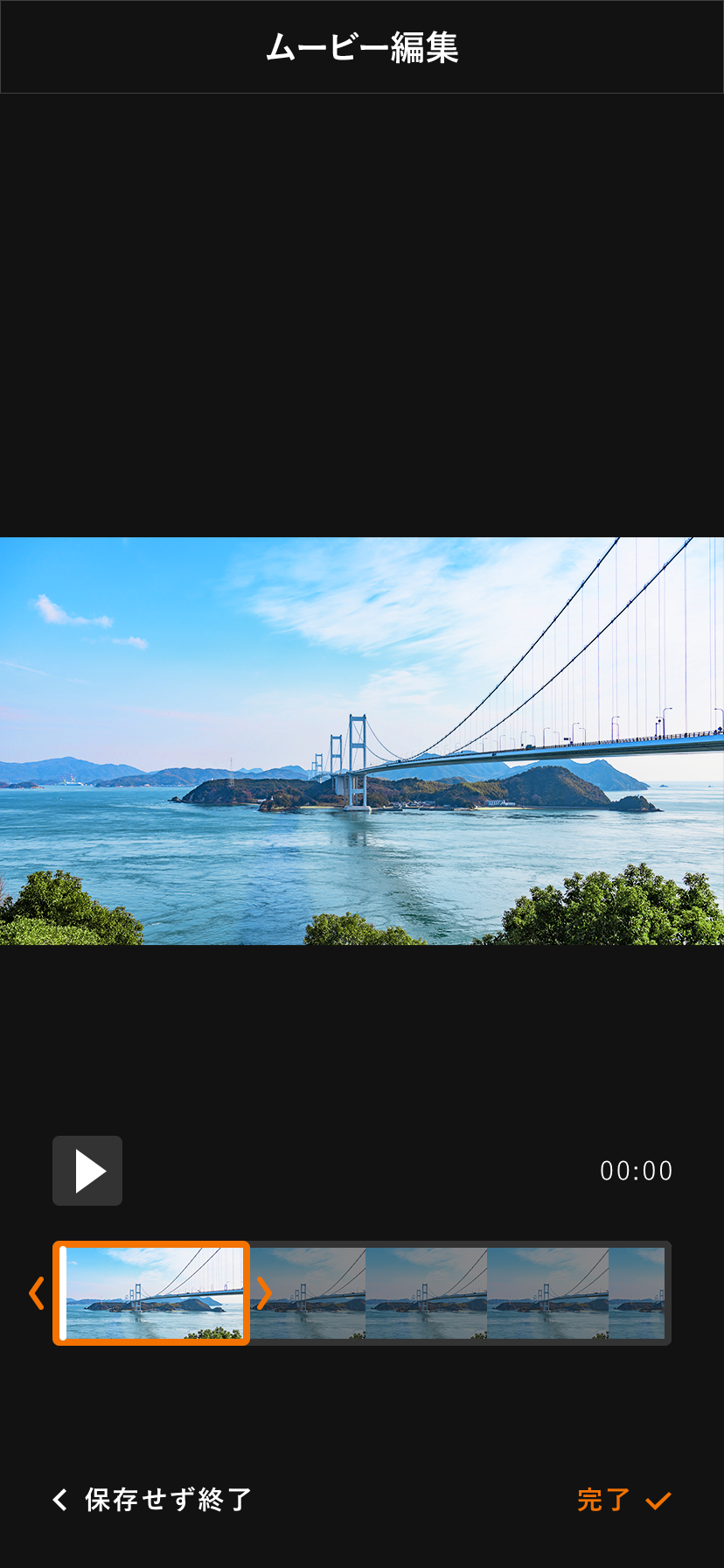Tap 完了 to finish editing
The image size is (724, 1568).
(x=623, y=1500)
